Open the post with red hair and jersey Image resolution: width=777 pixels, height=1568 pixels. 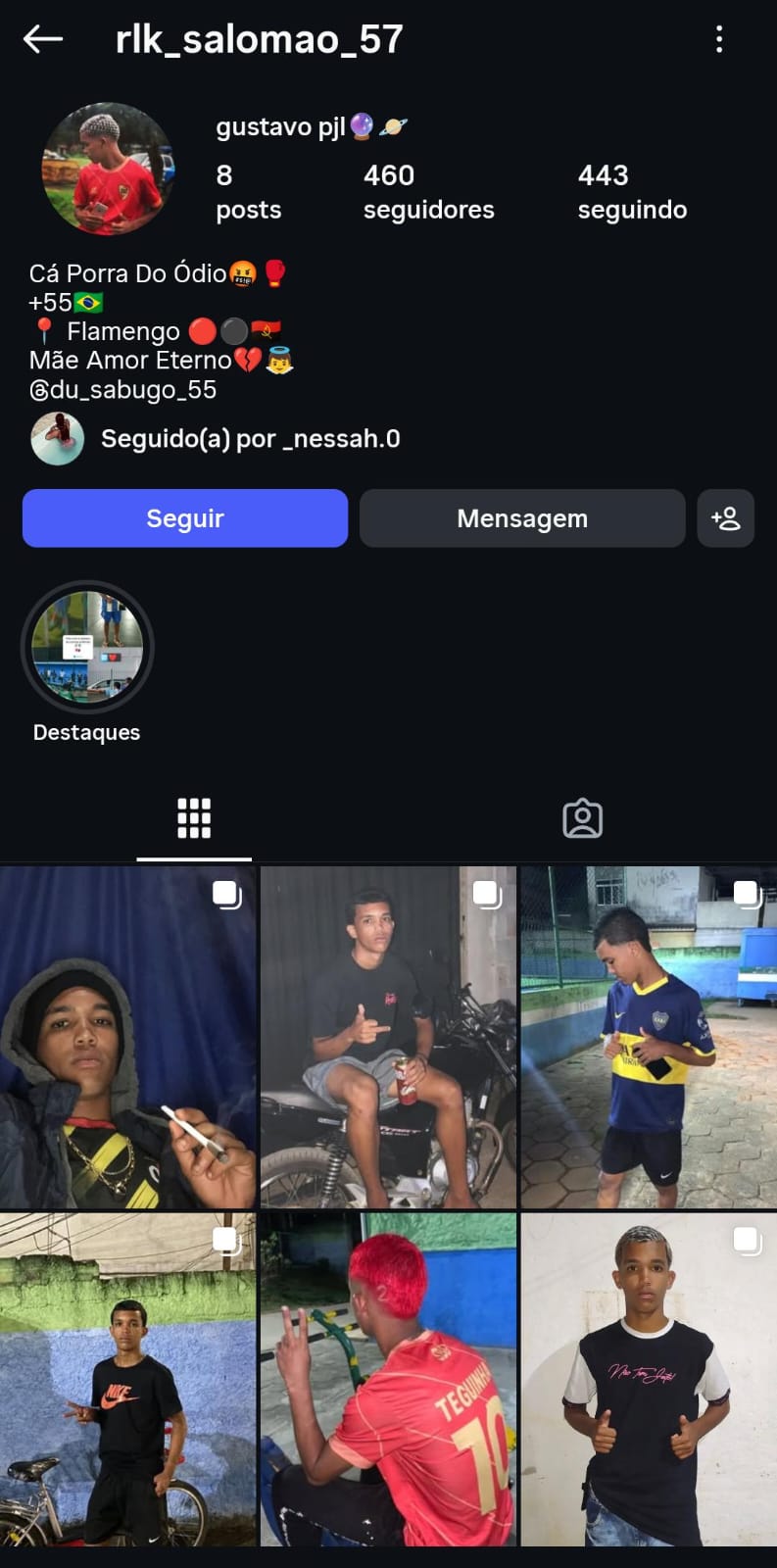(388, 1380)
